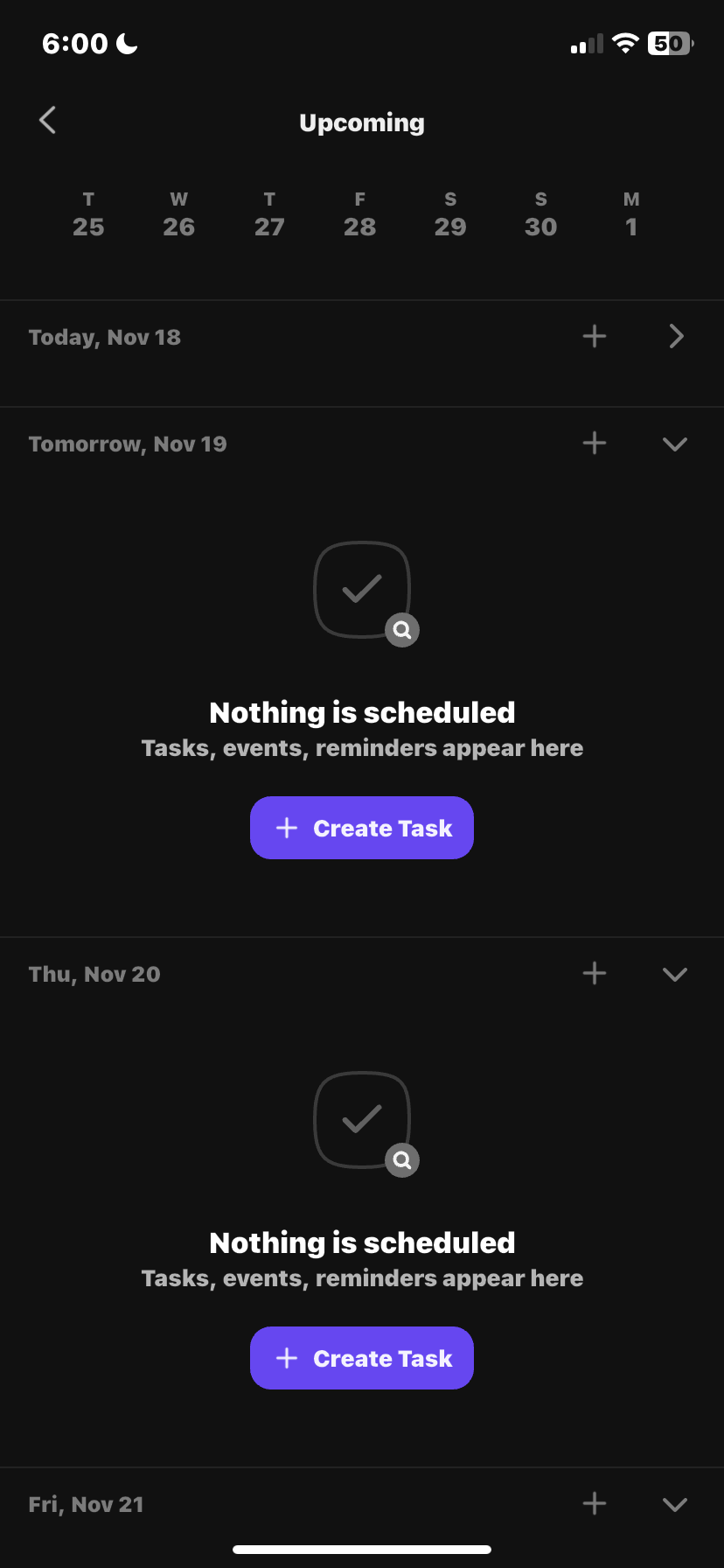Tap the plus icon on Fri, Nov 21
Image resolution: width=724 pixels, height=1568 pixels.
(594, 1503)
